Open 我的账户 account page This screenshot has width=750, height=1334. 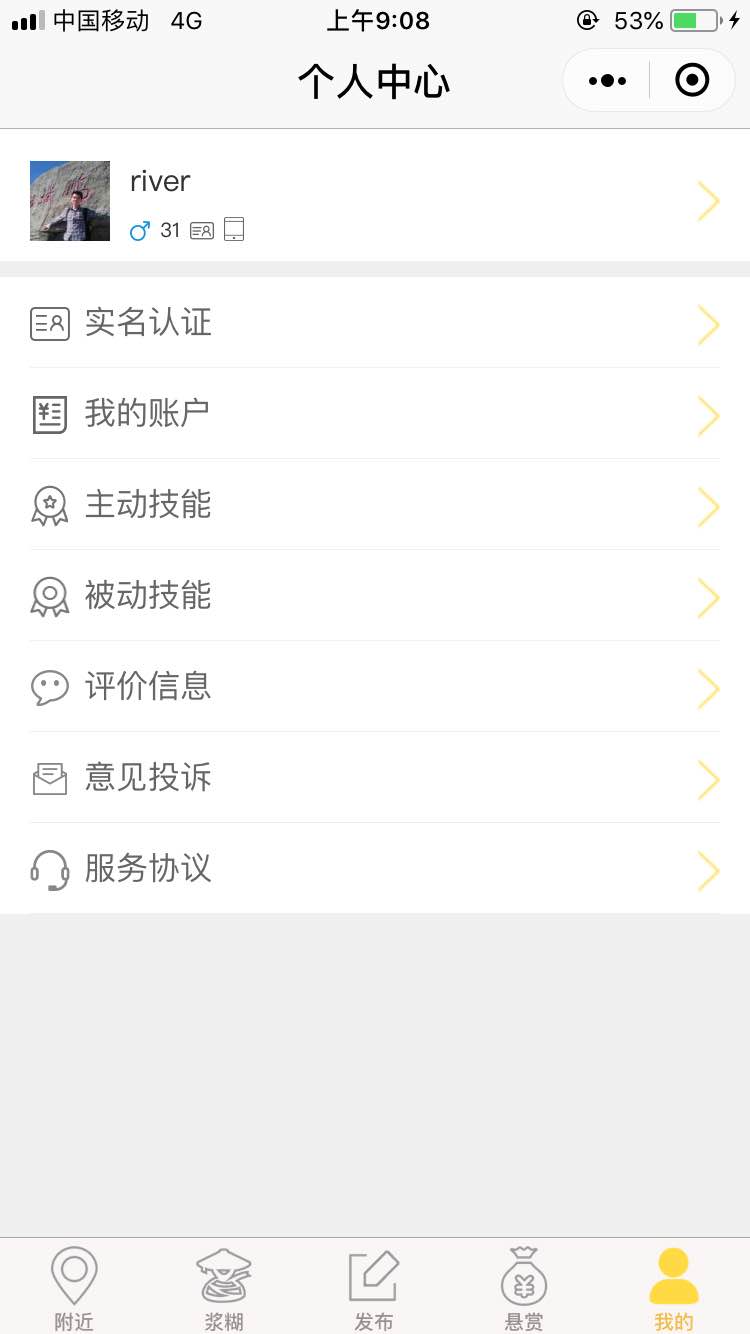(x=148, y=414)
